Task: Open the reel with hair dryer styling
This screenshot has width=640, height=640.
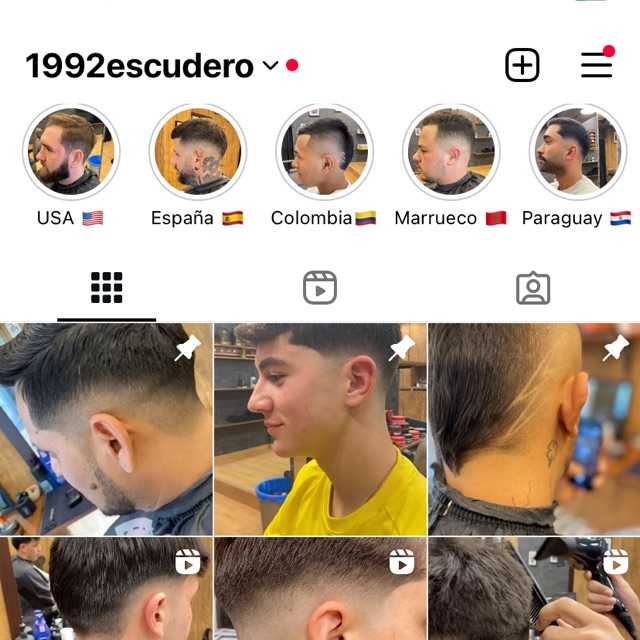Action: (x=534, y=590)
